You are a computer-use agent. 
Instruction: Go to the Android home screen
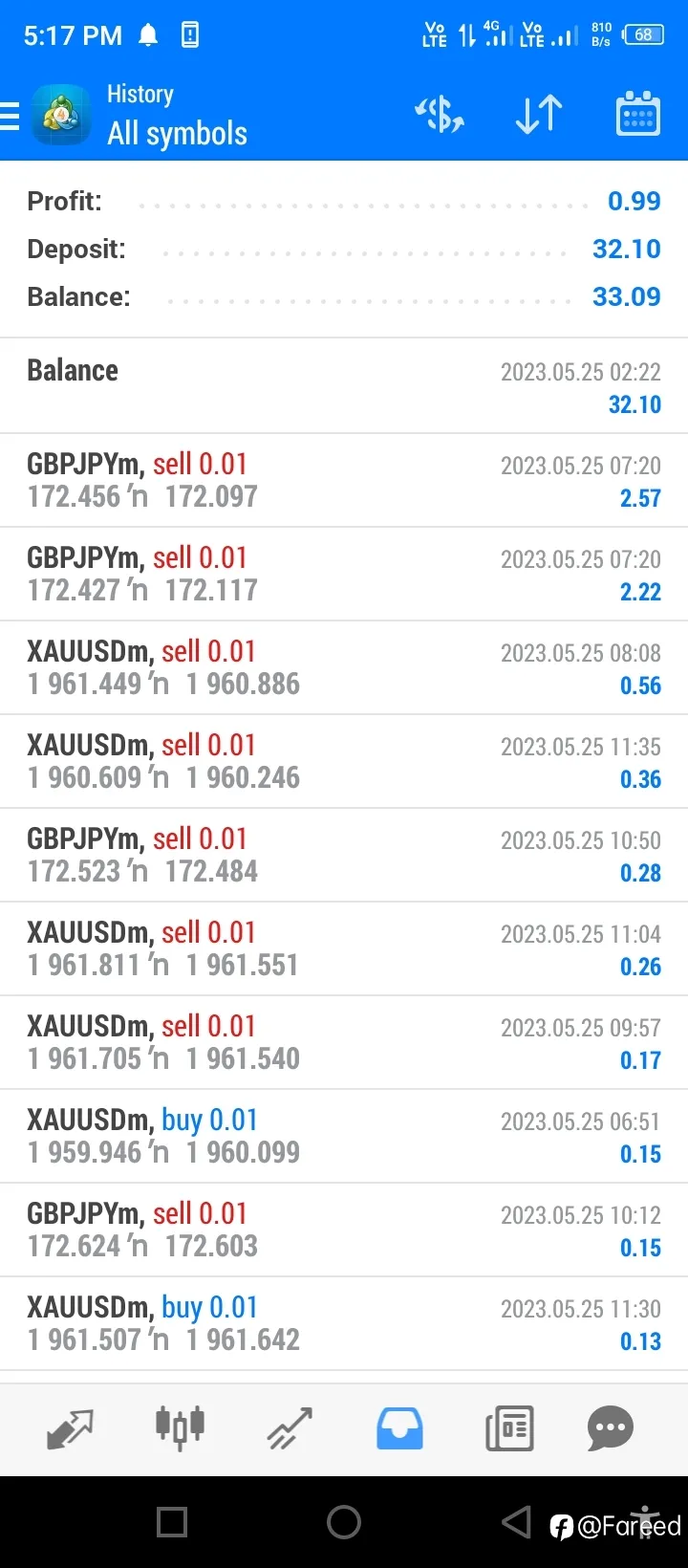click(x=344, y=1522)
